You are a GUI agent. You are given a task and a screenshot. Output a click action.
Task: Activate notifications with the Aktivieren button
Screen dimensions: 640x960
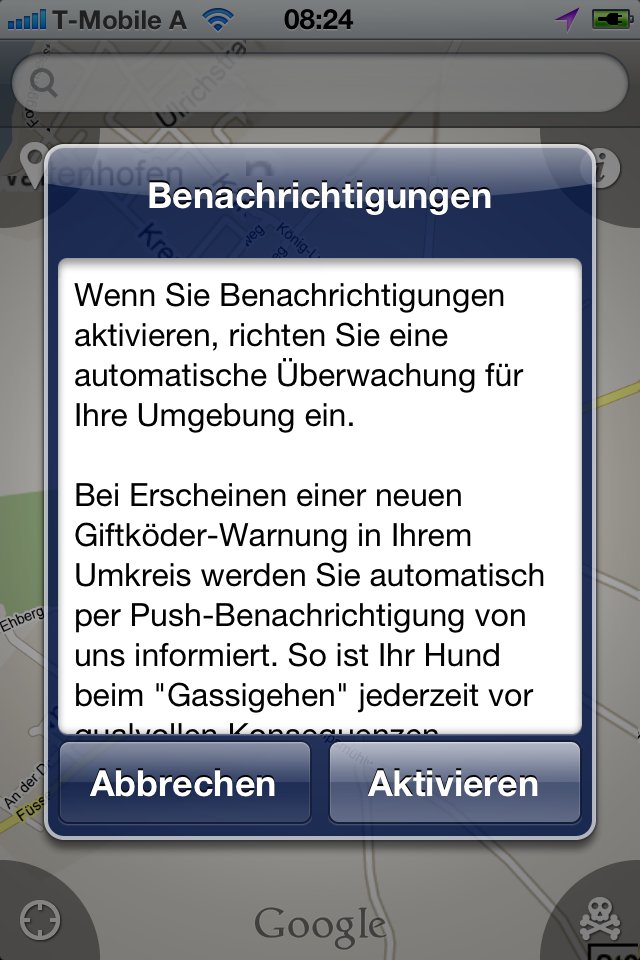(454, 783)
